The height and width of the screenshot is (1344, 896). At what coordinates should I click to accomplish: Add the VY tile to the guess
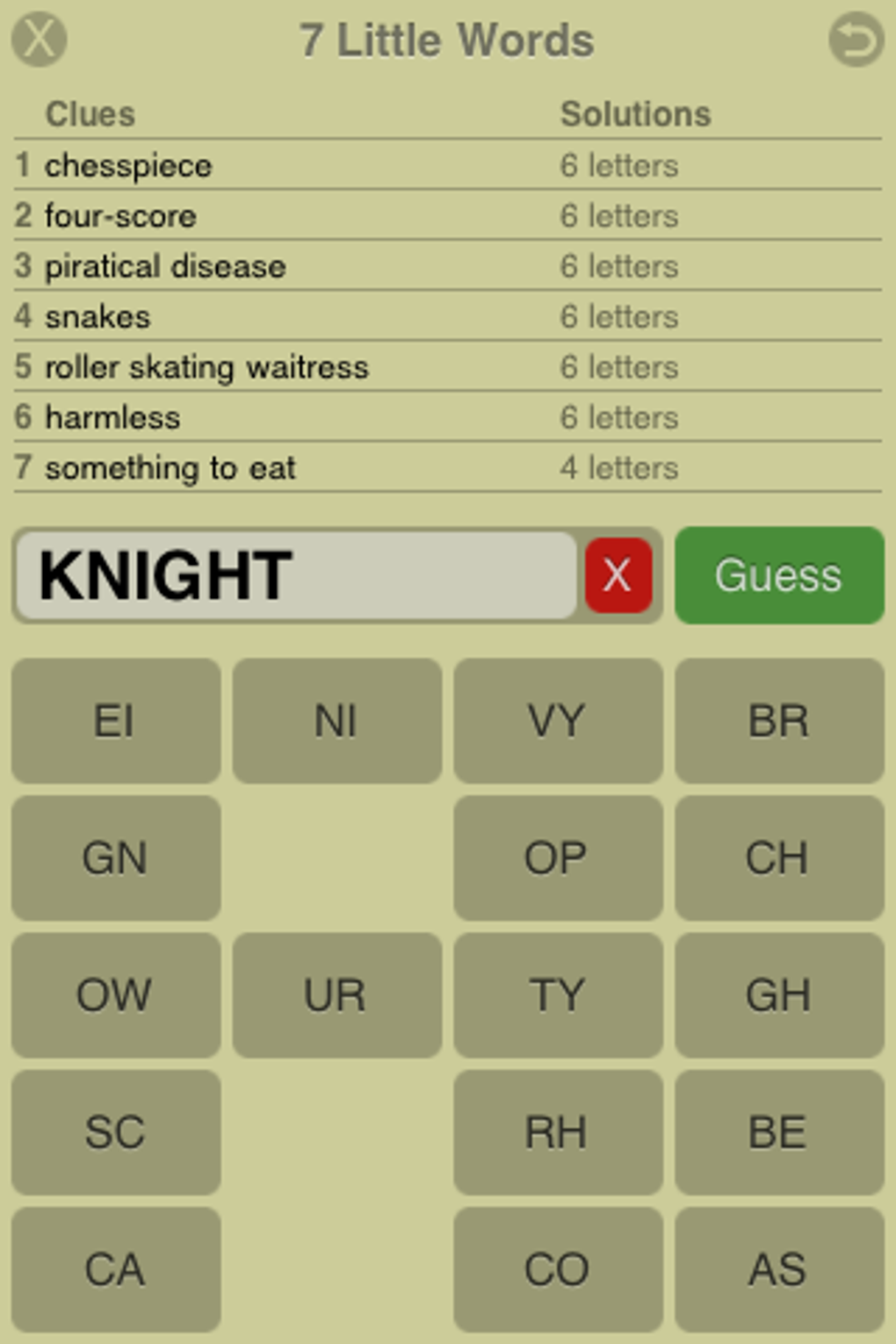[x=558, y=721]
